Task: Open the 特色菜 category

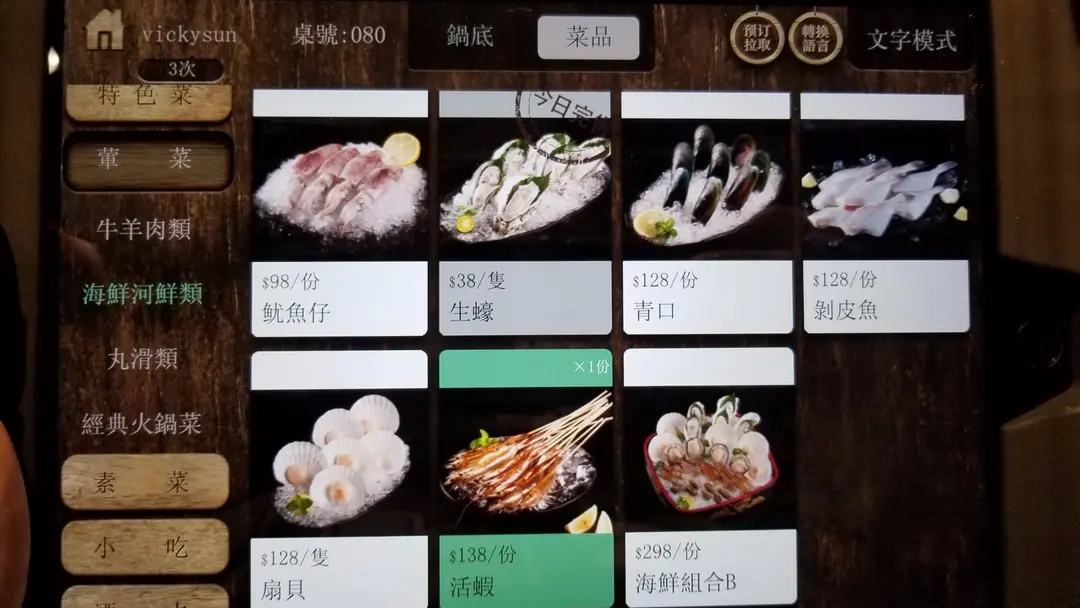Action: click(148, 100)
